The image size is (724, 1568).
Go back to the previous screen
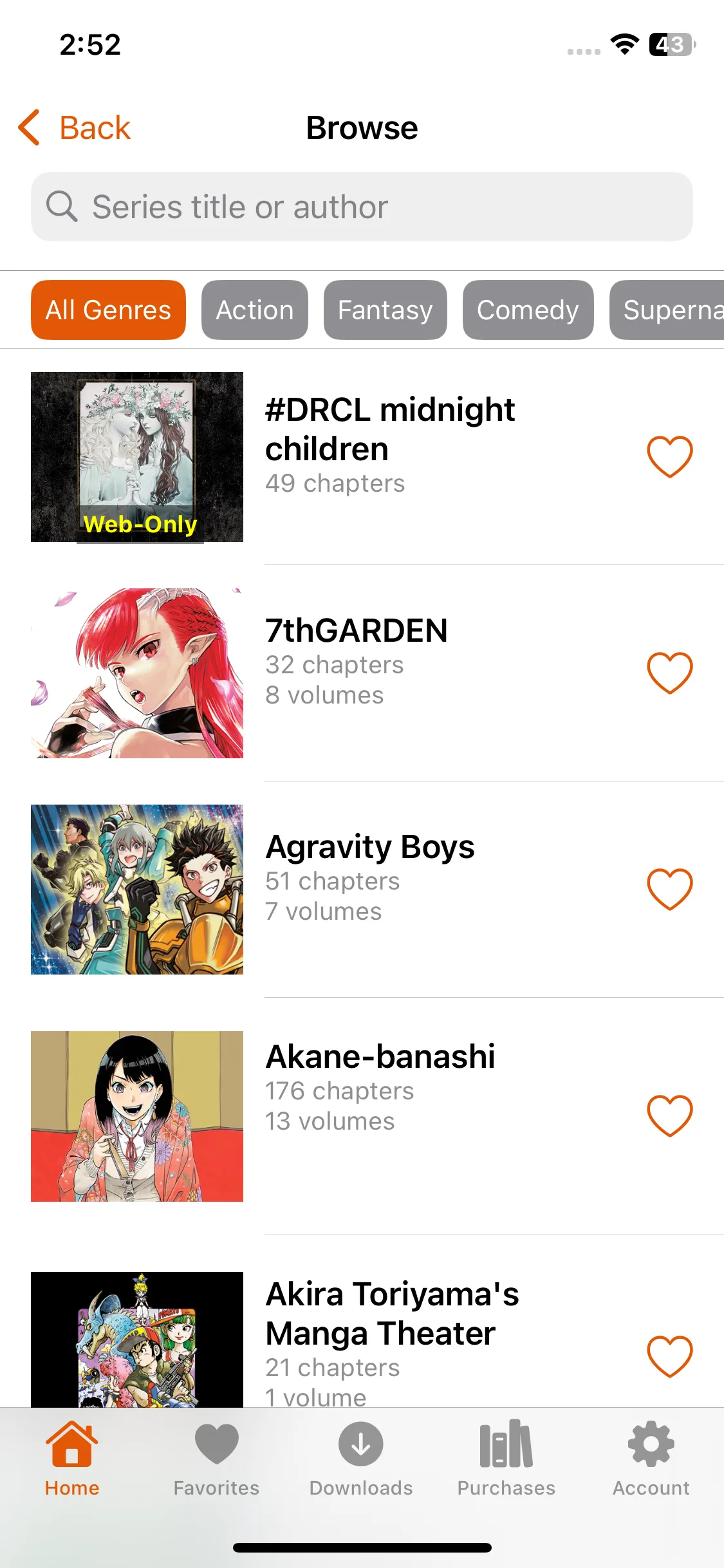click(75, 127)
